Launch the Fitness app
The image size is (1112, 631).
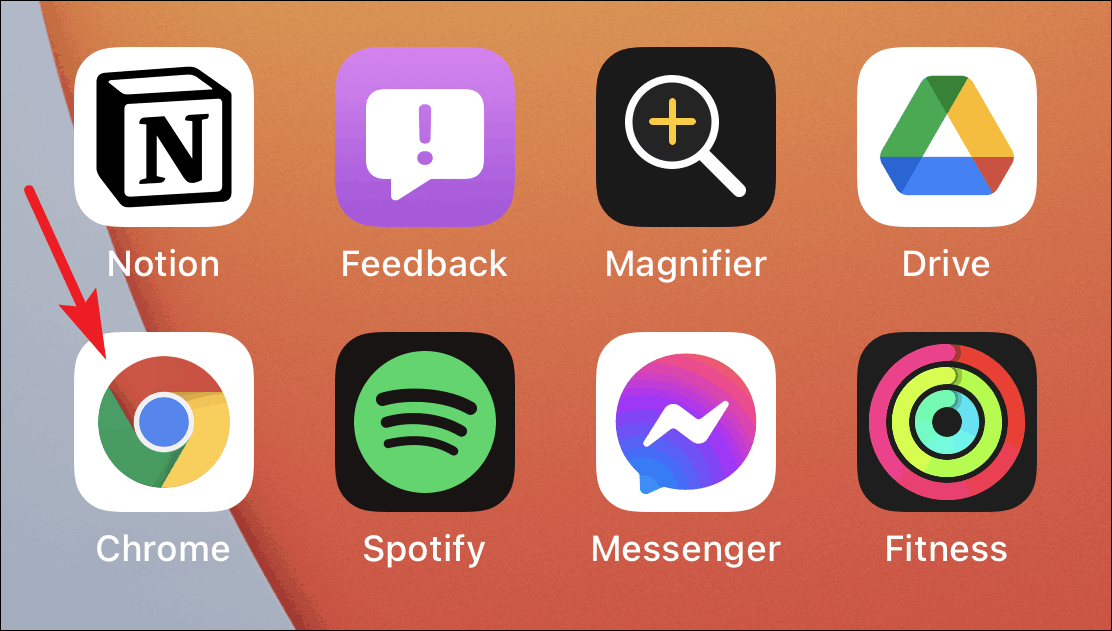point(946,422)
